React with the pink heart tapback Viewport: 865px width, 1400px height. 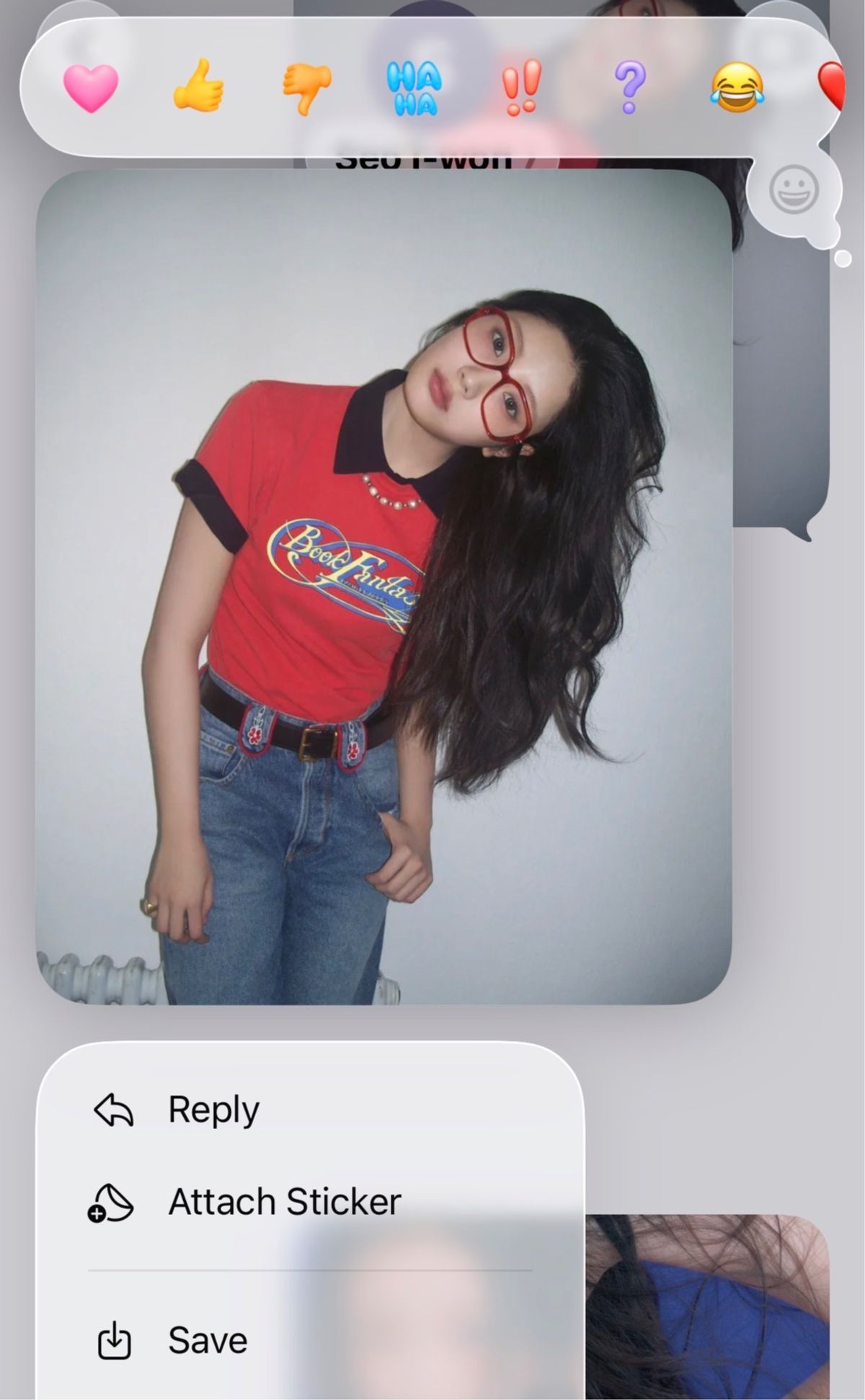point(91,87)
